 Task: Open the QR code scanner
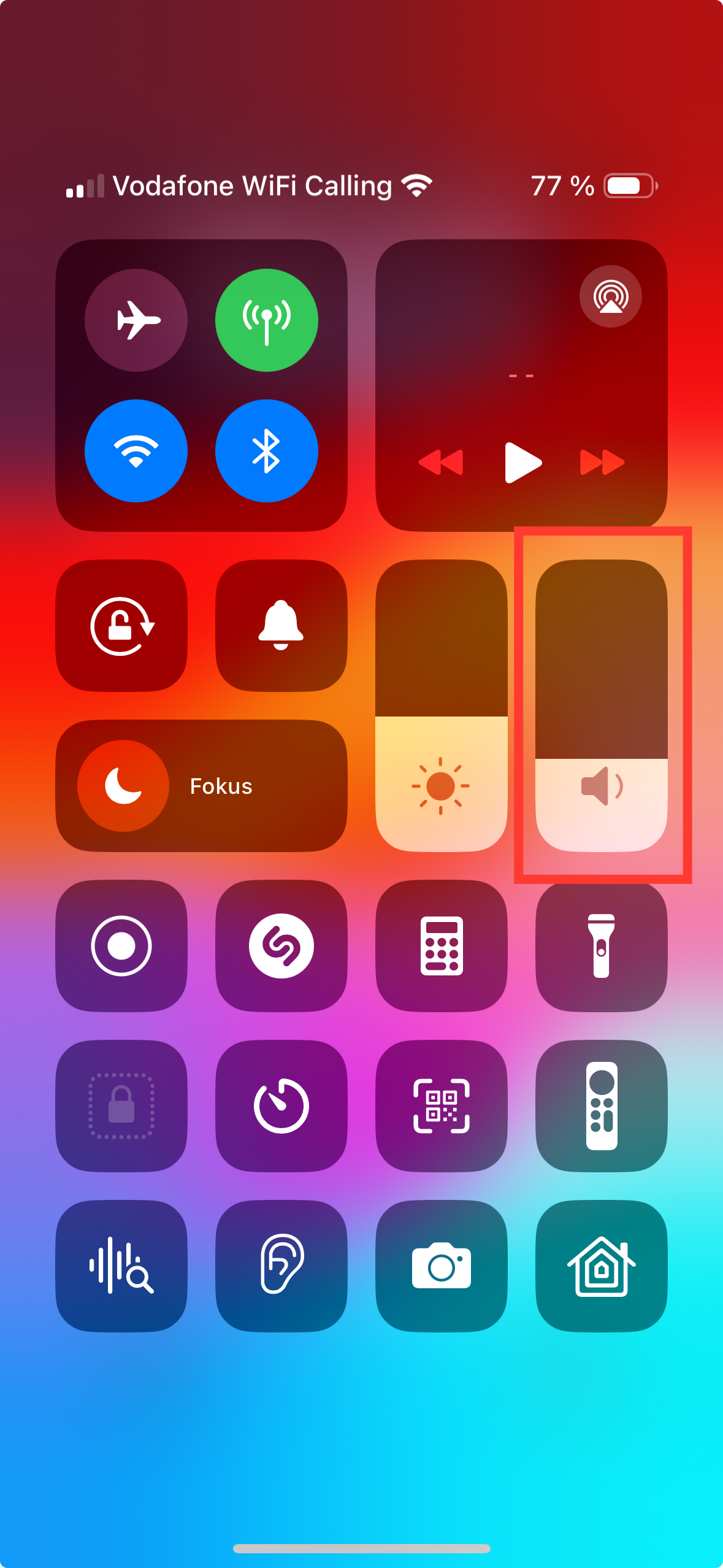[441, 1106]
